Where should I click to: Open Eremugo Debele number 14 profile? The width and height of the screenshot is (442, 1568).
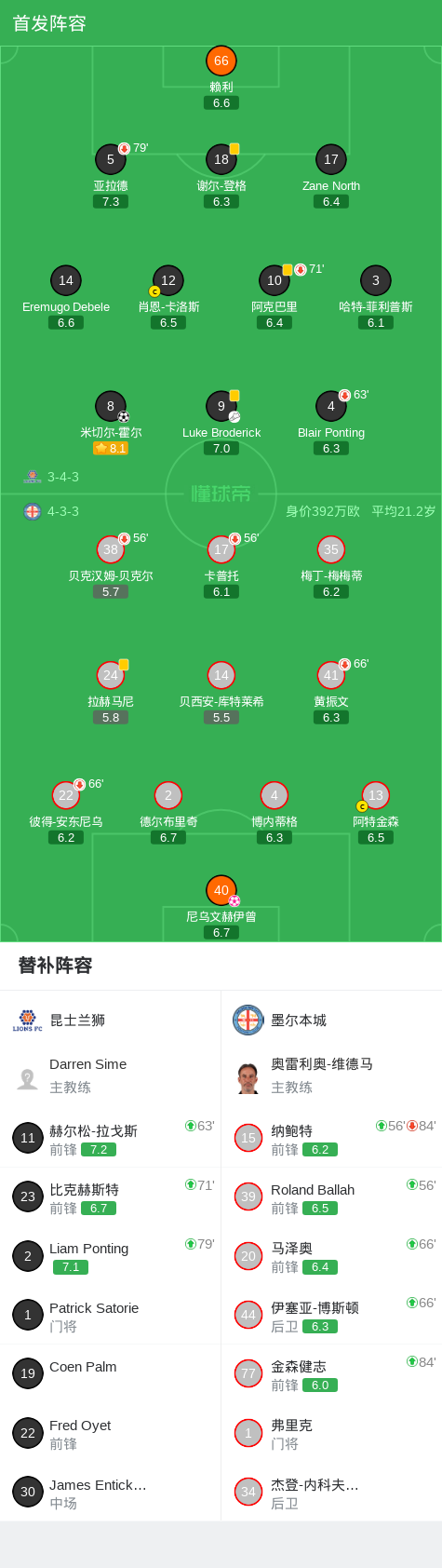pos(66,297)
